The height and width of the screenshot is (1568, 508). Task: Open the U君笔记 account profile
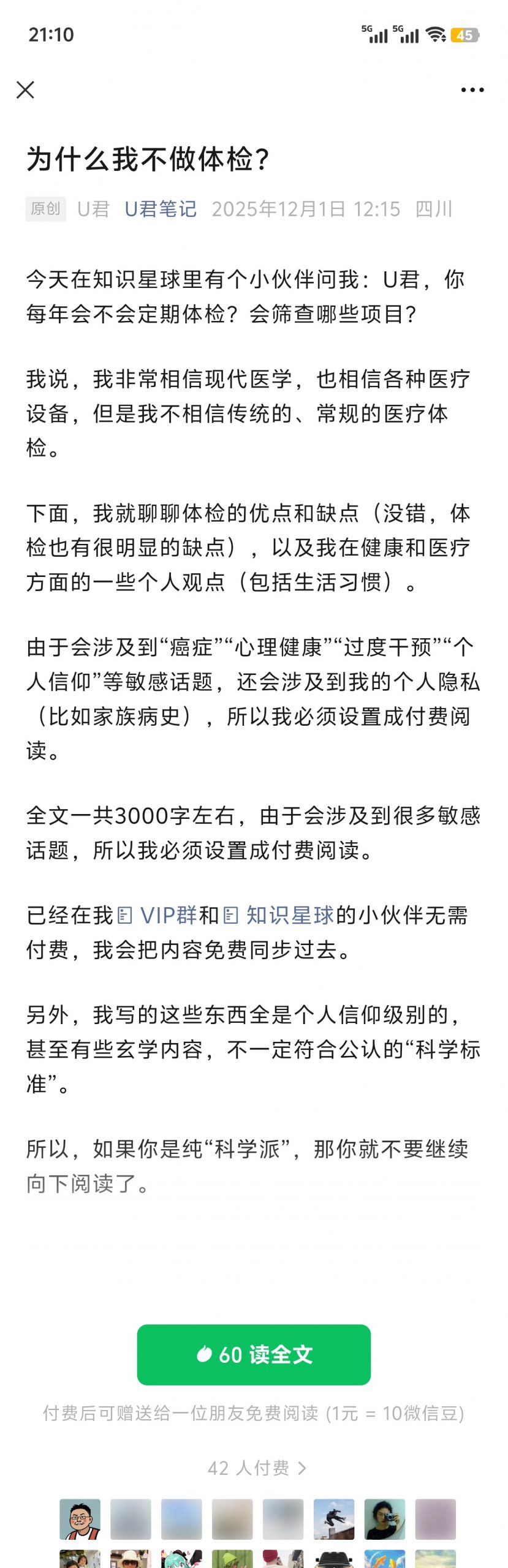click(161, 209)
